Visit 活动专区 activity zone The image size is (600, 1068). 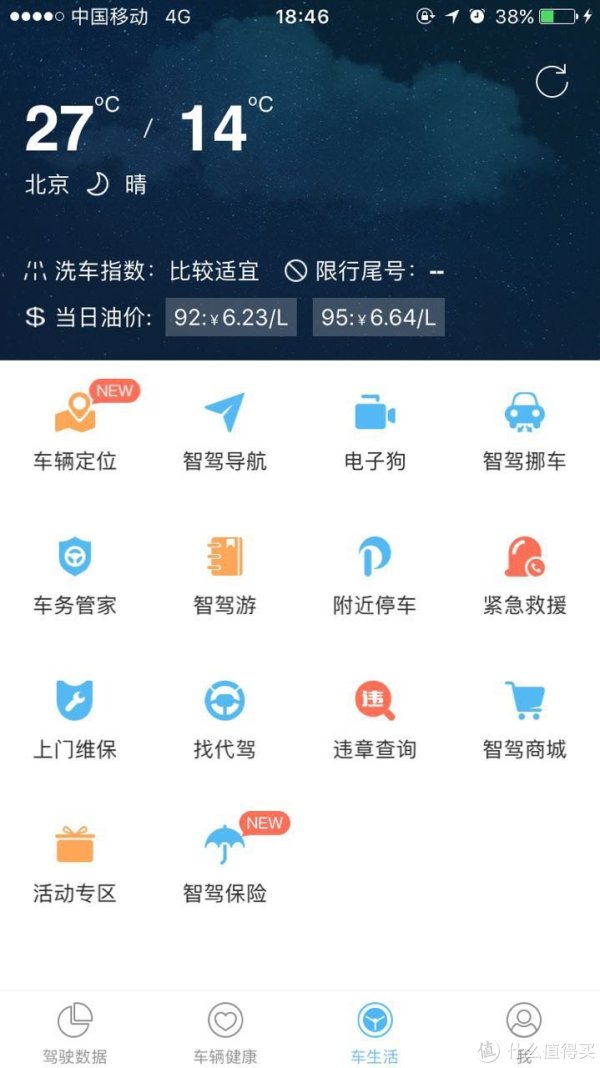75,862
